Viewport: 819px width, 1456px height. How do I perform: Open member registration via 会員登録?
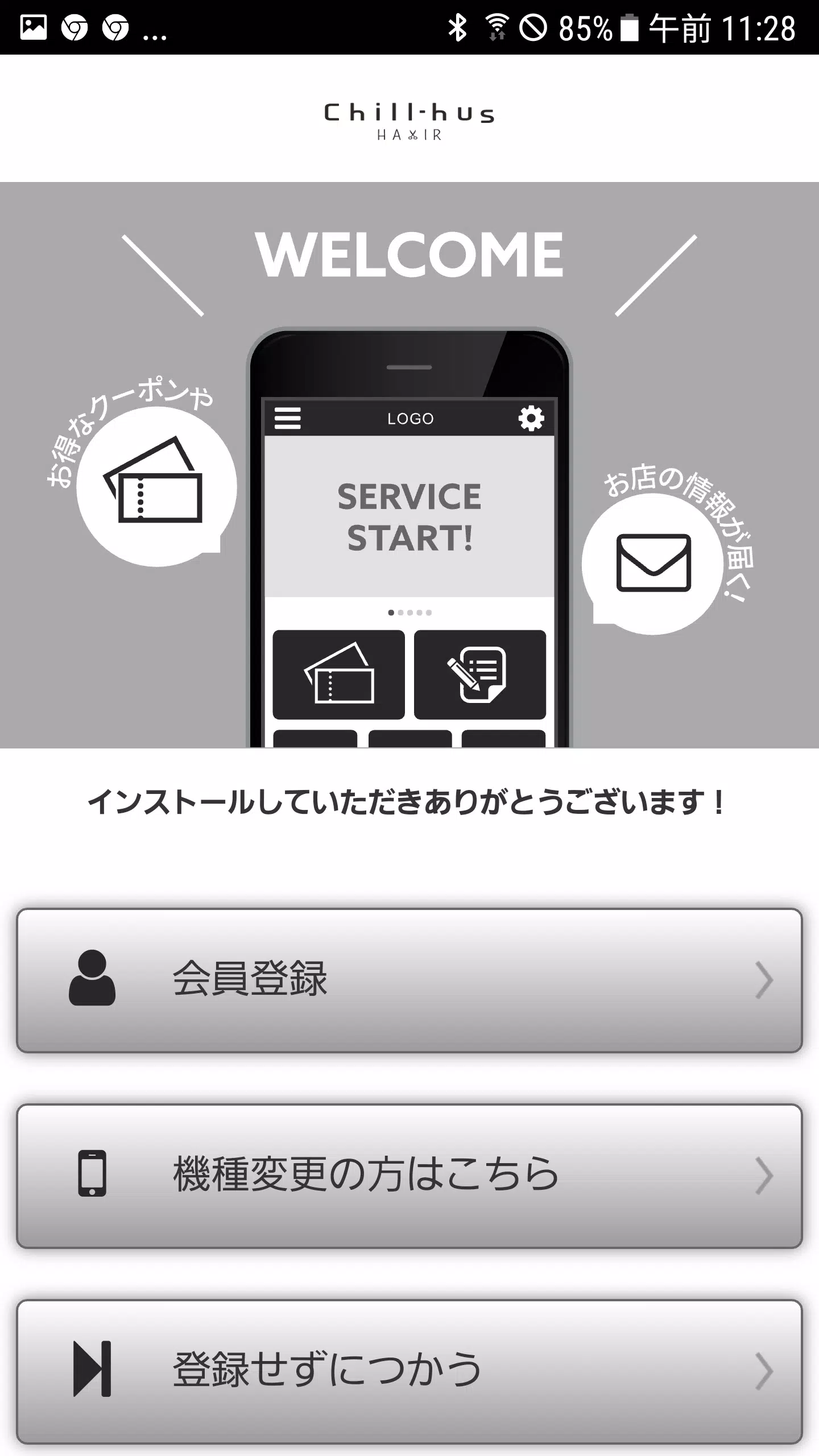point(250,980)
